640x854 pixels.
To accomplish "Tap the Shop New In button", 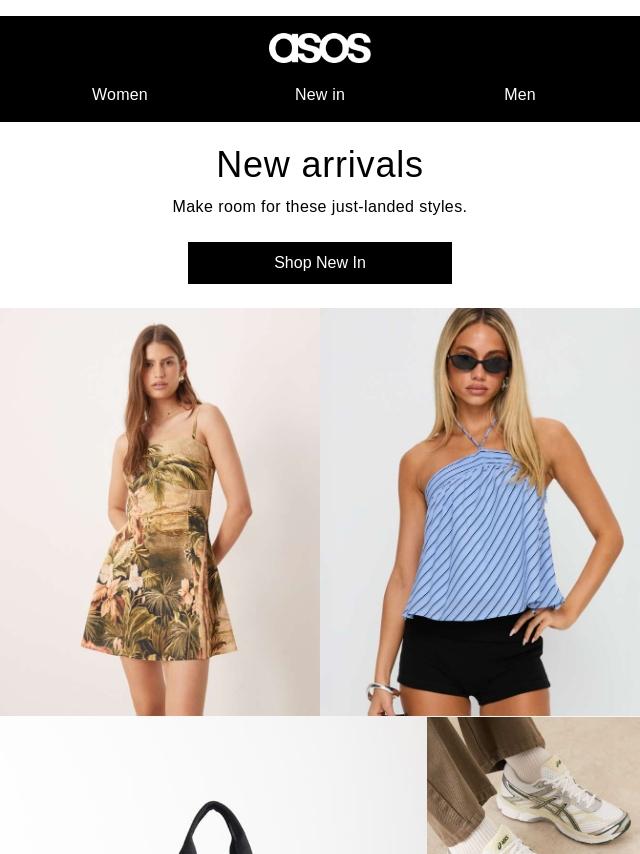I will 320,263.
